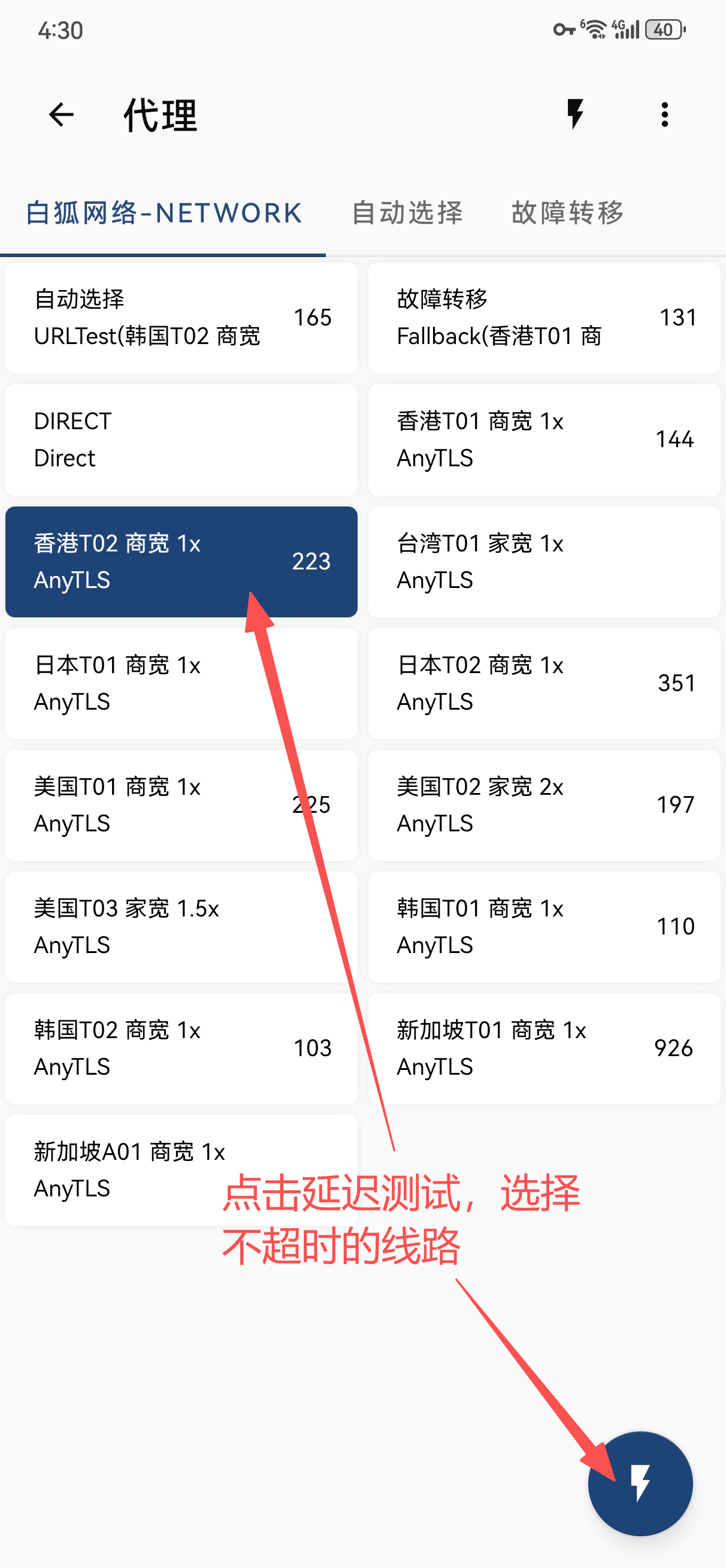The height and width of the screenshot is (1568, 726).
Task: Pick the 日本T01 商宽 1x node
Action: click(181, 683)
